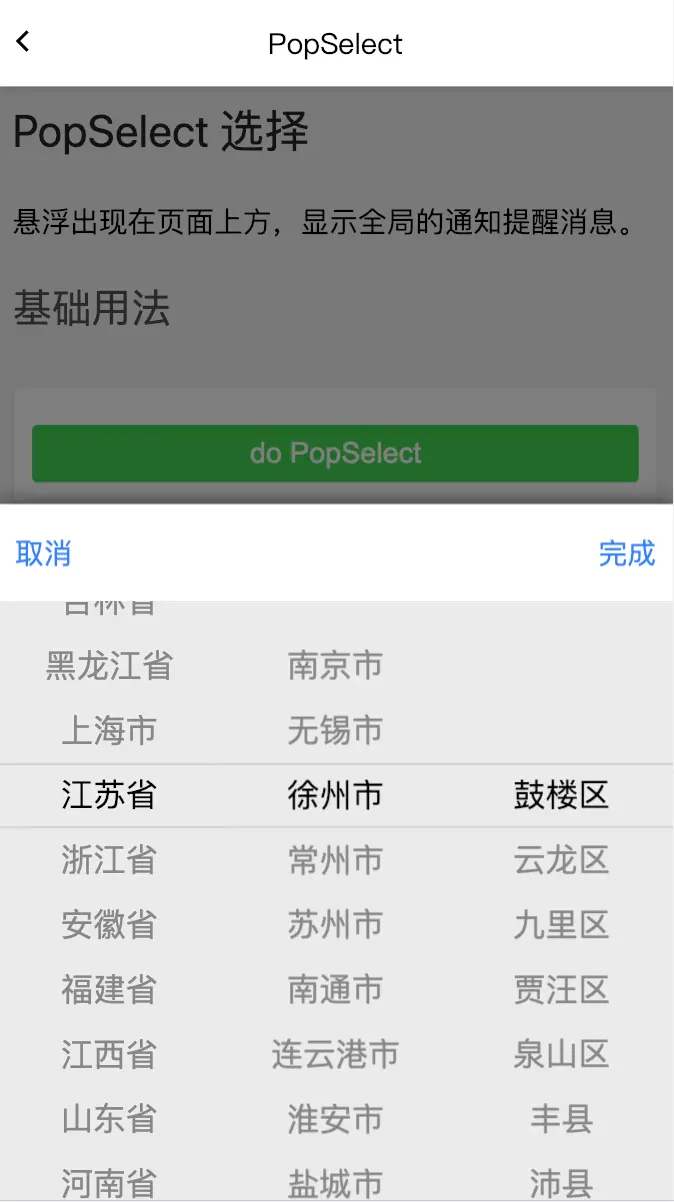Choose 丰县 in the district column
Image resolution: width=674 pixels, height=1202 pixels.
click(561, 1119)
